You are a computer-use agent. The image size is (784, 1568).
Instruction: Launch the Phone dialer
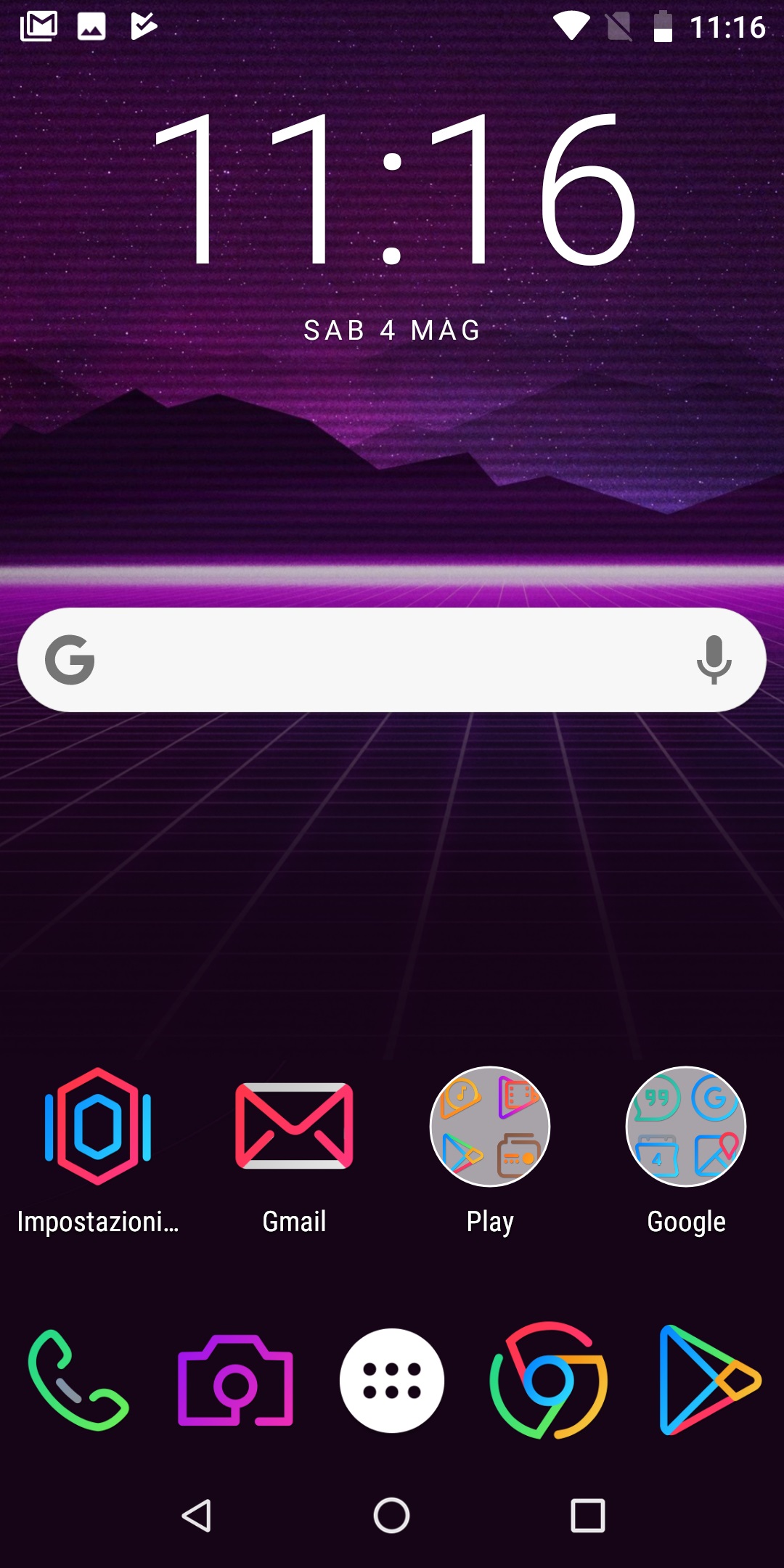pyautogui.click(x=78, y=1381)
